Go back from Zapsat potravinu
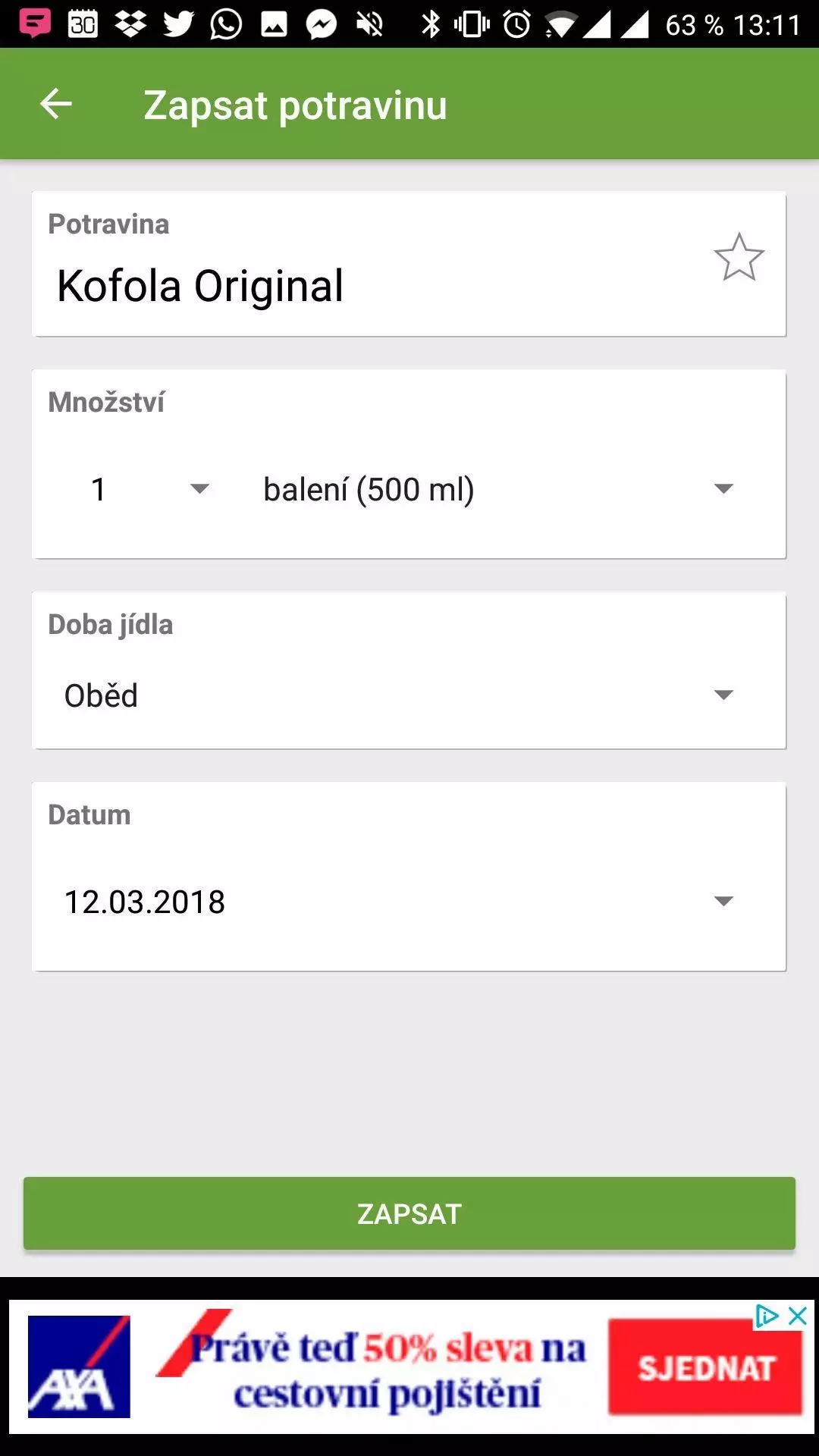This screenshot has height=1456, width=819. (x=56, y=104)
